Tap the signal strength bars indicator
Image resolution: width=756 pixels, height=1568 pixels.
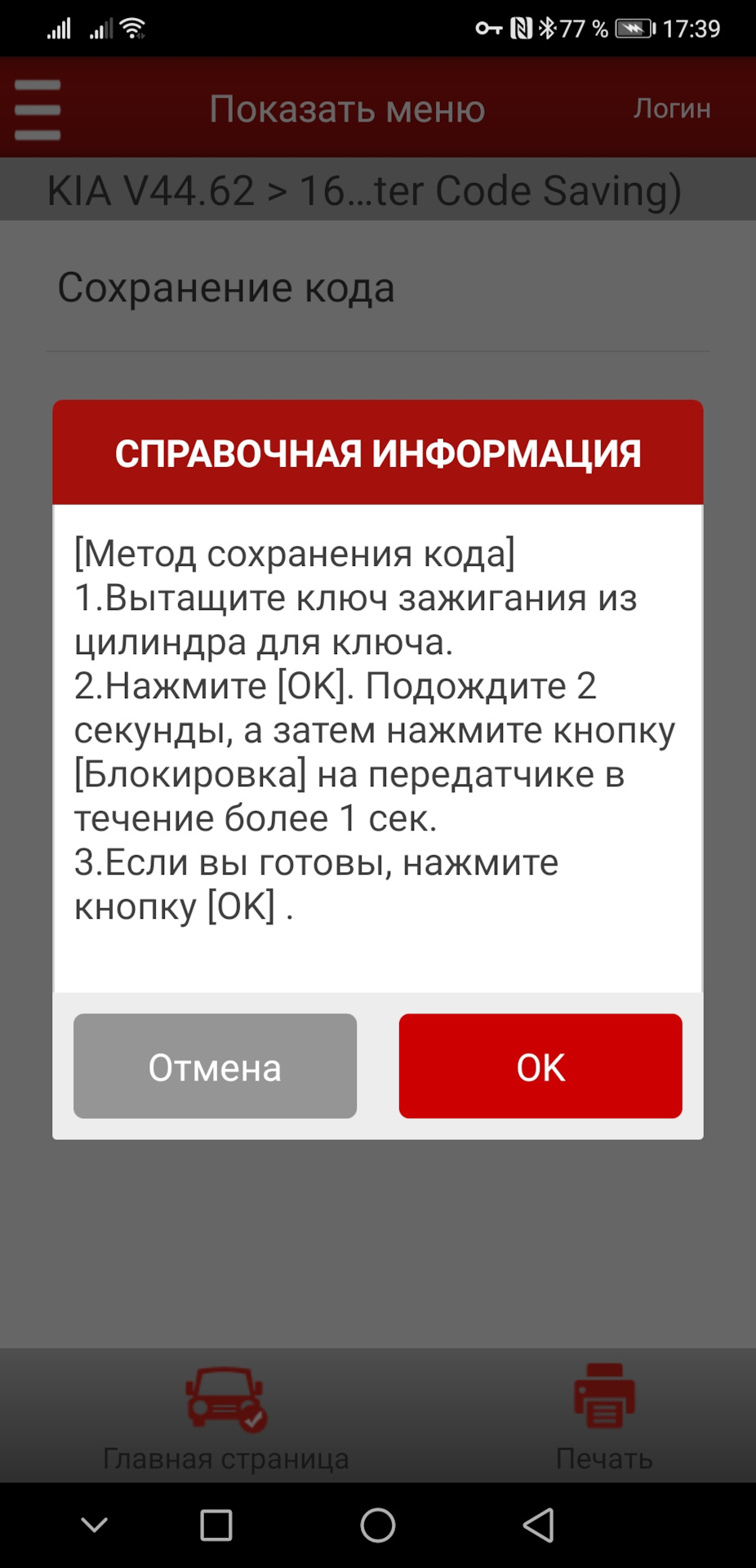59,27
